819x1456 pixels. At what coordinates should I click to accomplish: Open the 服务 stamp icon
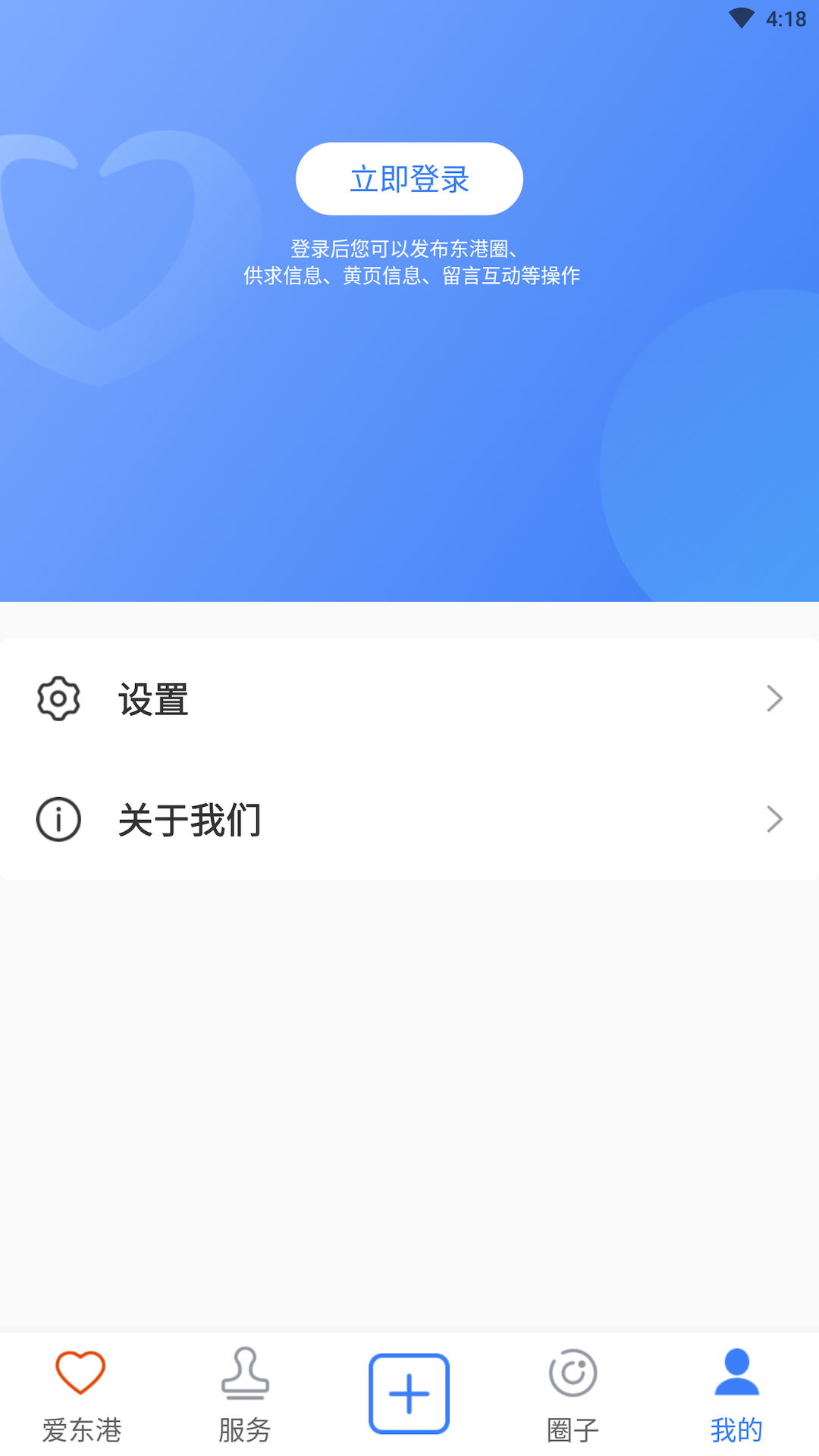245,1375
